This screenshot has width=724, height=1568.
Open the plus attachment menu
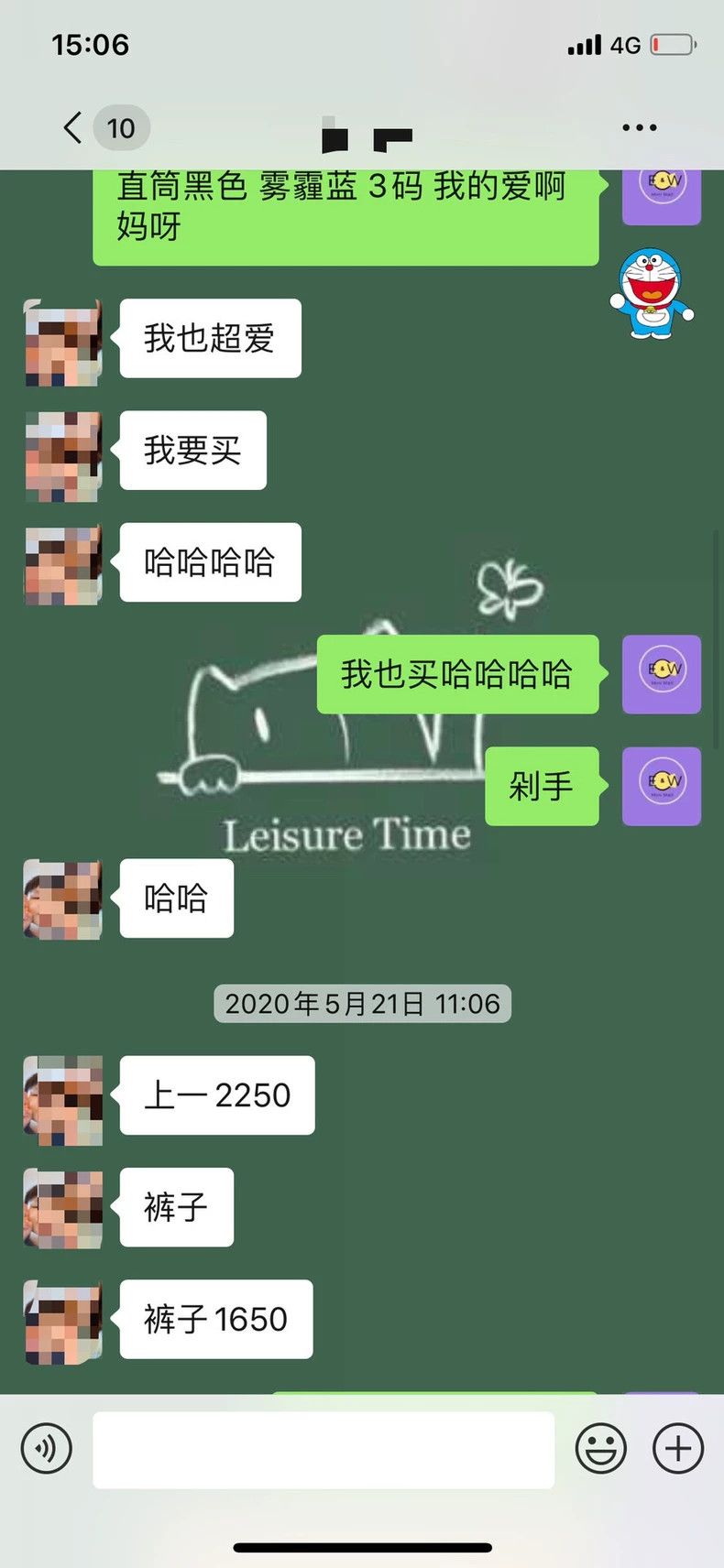tap(678, 1448)
